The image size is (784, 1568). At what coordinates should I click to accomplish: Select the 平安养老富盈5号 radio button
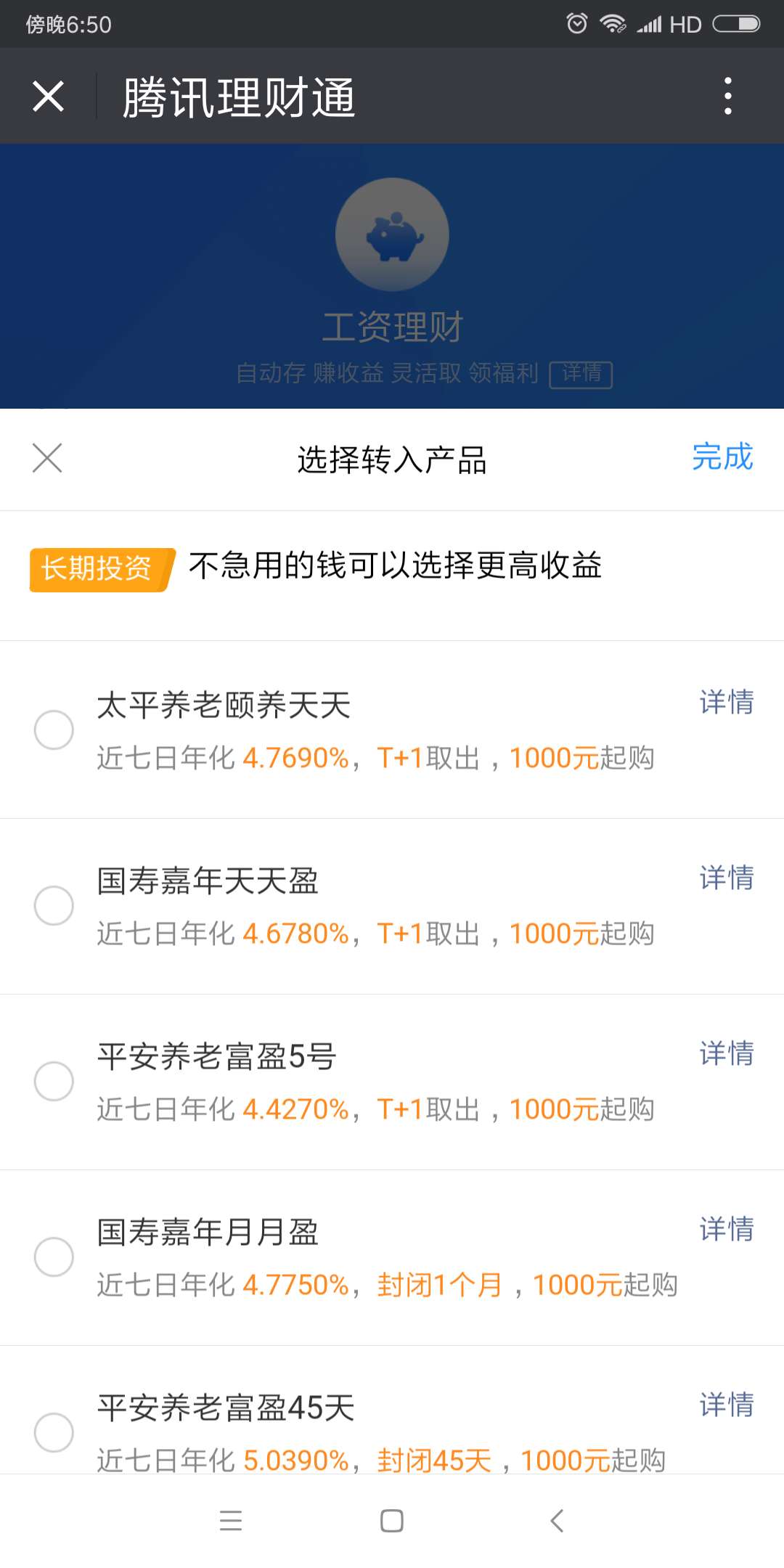tap(54, 1081)
